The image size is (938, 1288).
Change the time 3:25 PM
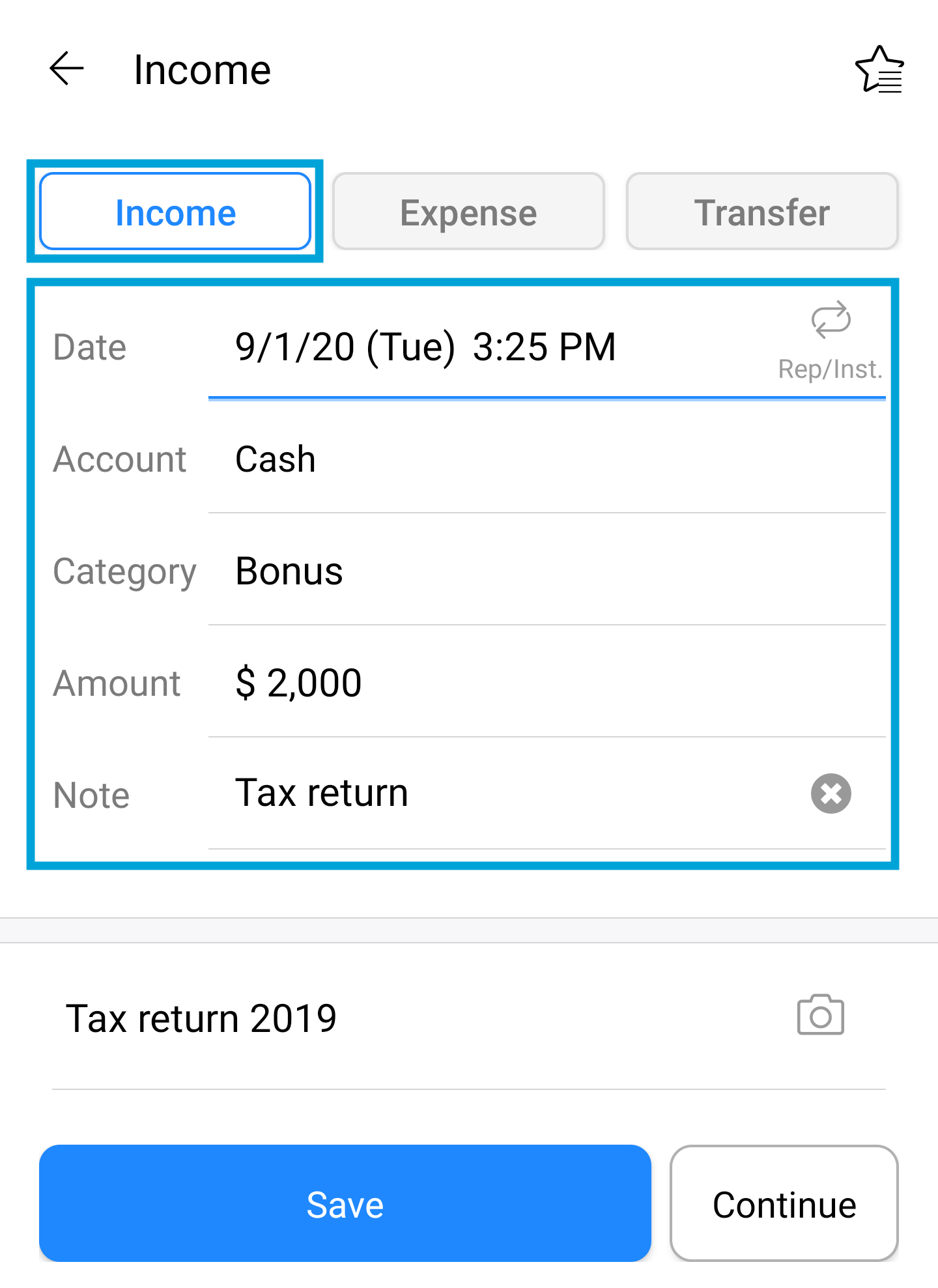pyautogui.click(x=545, y=347)
